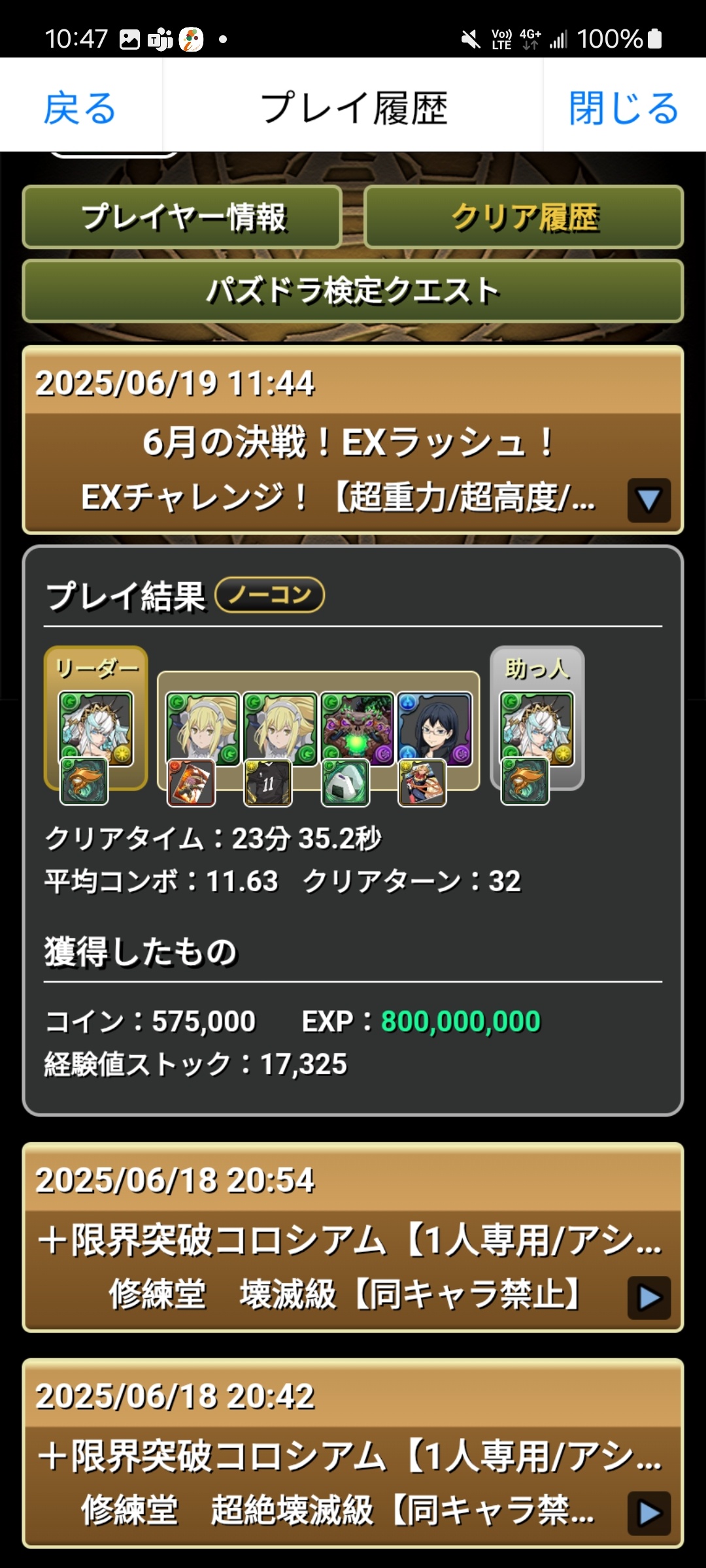
Task: Open パズドラ検定クエスト
Action: pos(353,291)
